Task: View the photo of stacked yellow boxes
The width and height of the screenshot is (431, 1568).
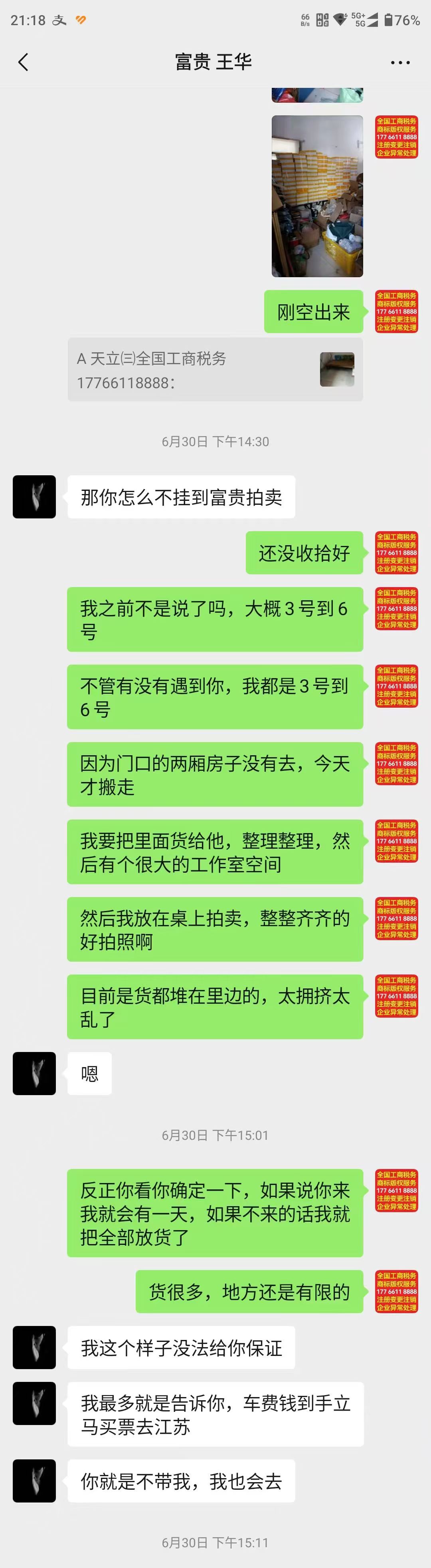Action: pyautogui.click(x=317, y=196)
